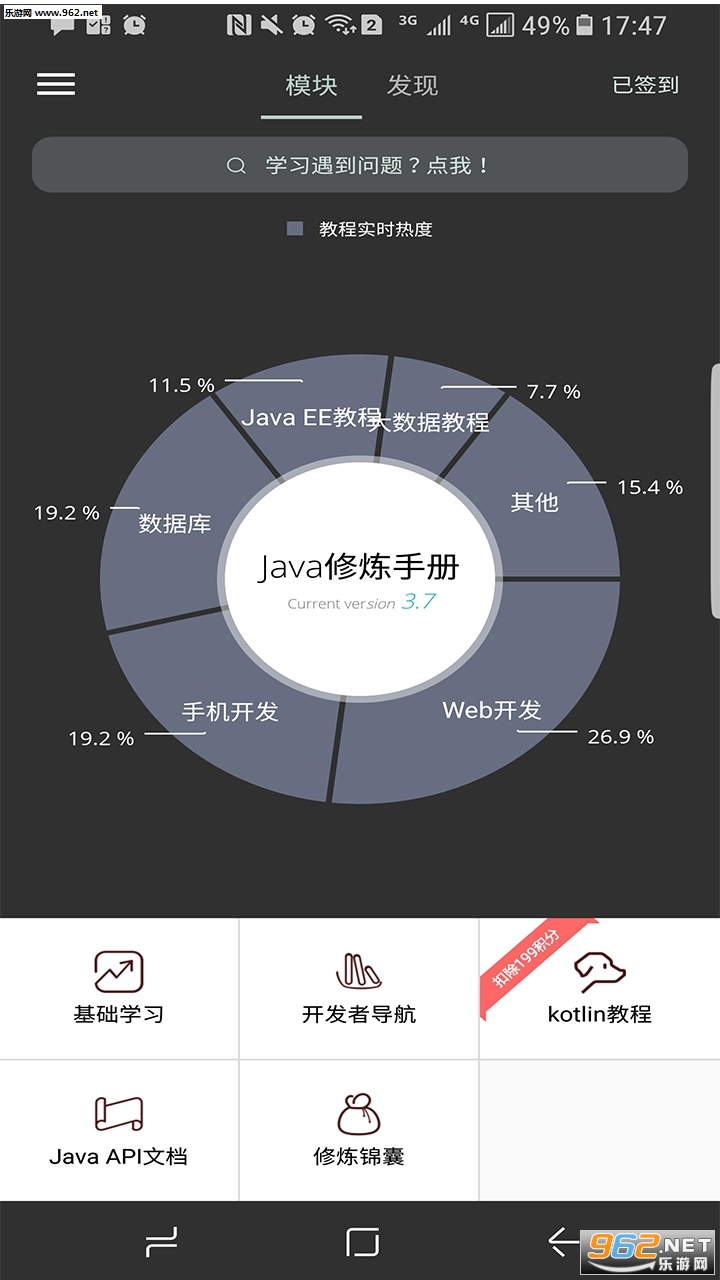Open the 学习遇到问题 search box
Viewport: 720px width, 1280px height.
click(x=360, y=165)
